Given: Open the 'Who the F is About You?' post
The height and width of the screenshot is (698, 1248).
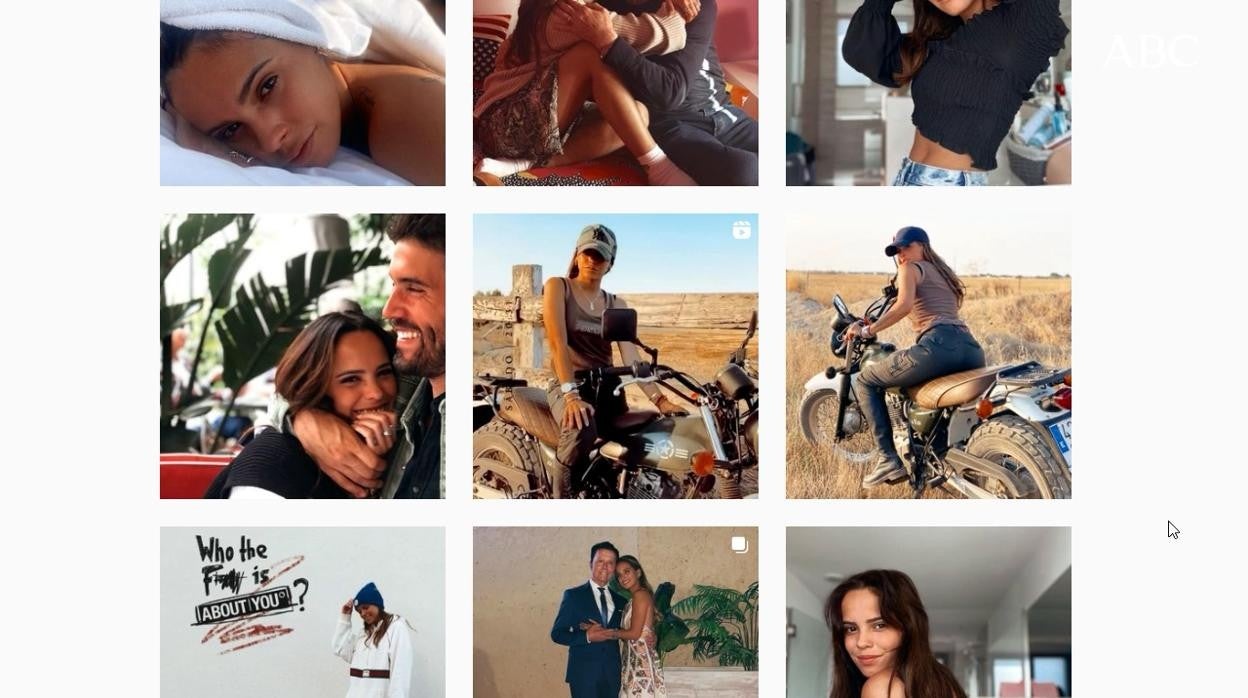Looking at the screenshot, I should 302,612.
